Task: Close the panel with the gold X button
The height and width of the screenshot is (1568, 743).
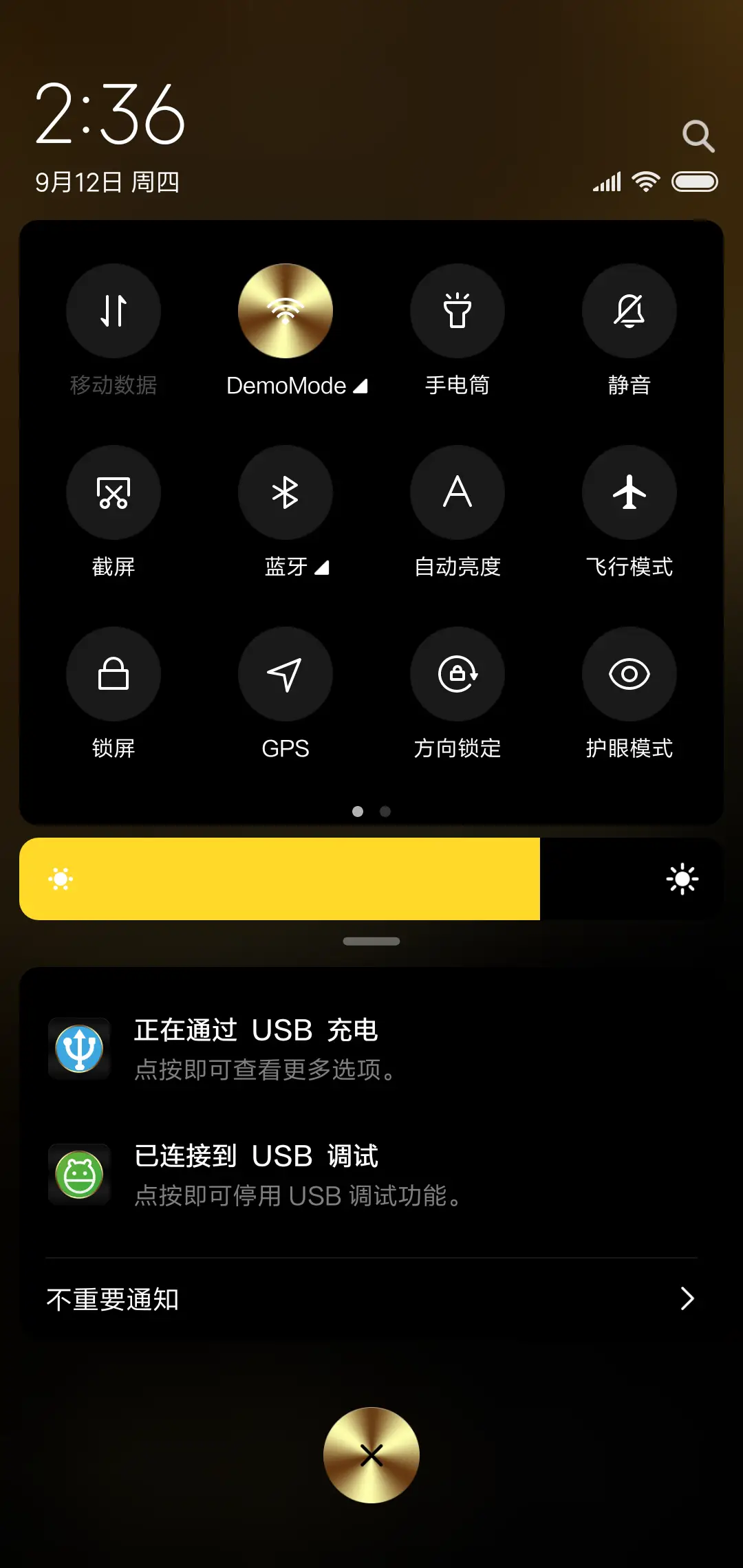Action: point(371,1453)
